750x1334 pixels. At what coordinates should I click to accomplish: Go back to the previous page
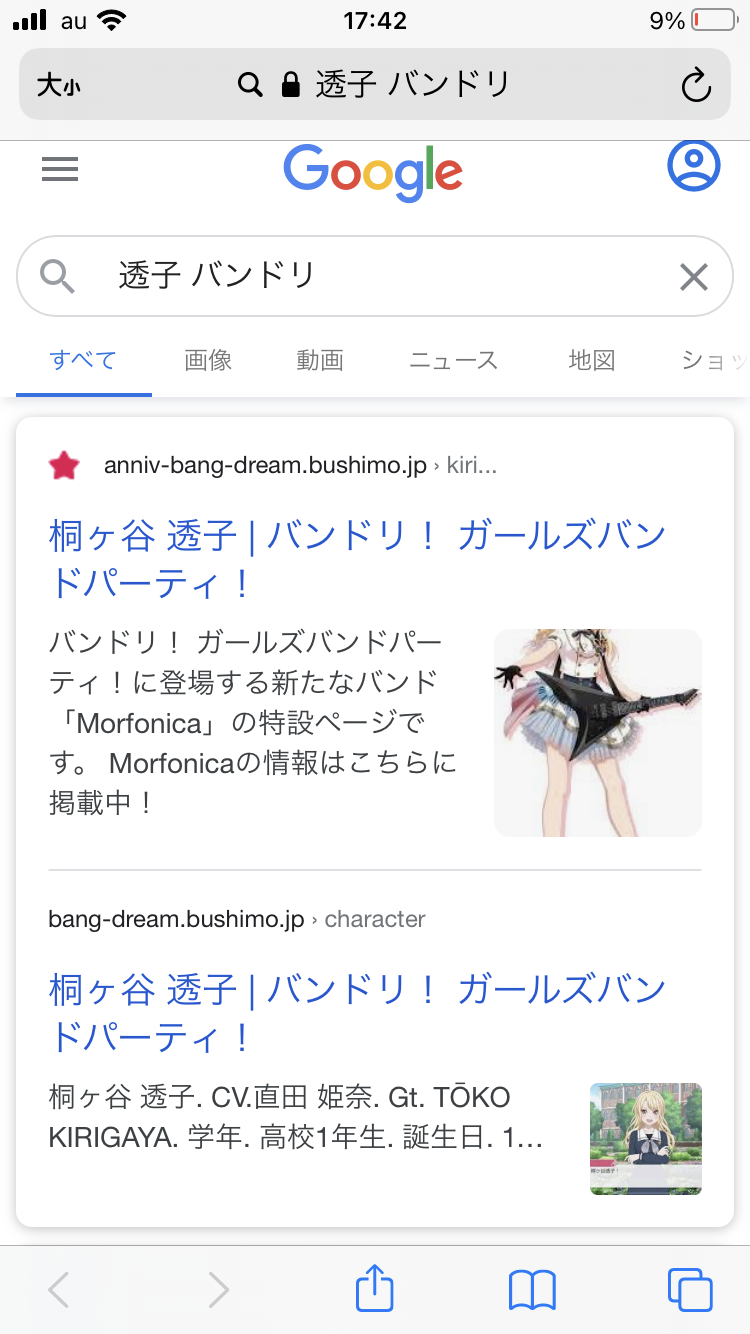(59, 1289)
